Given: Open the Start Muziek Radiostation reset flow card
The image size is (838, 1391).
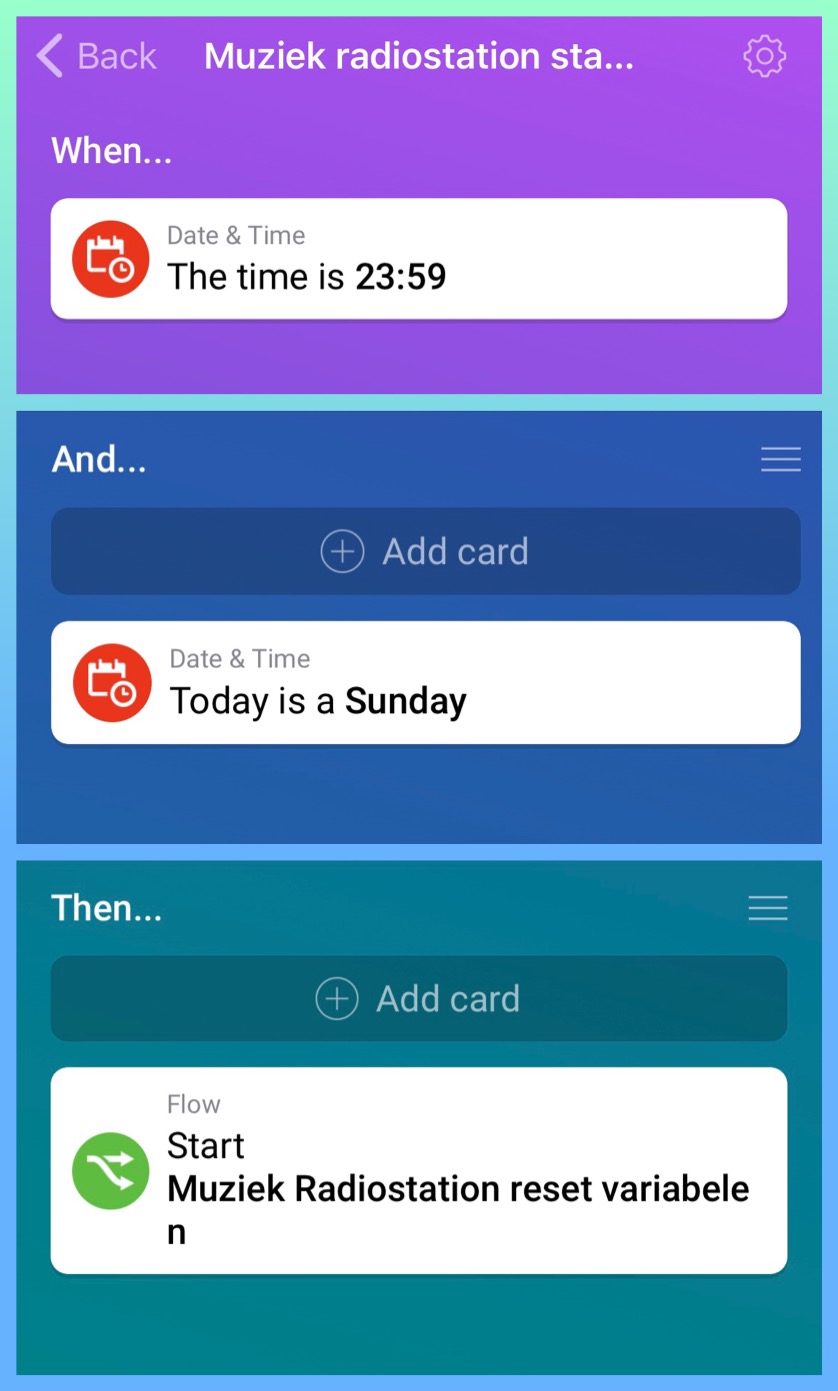Looking at the screenshot, I should 418,1170.
